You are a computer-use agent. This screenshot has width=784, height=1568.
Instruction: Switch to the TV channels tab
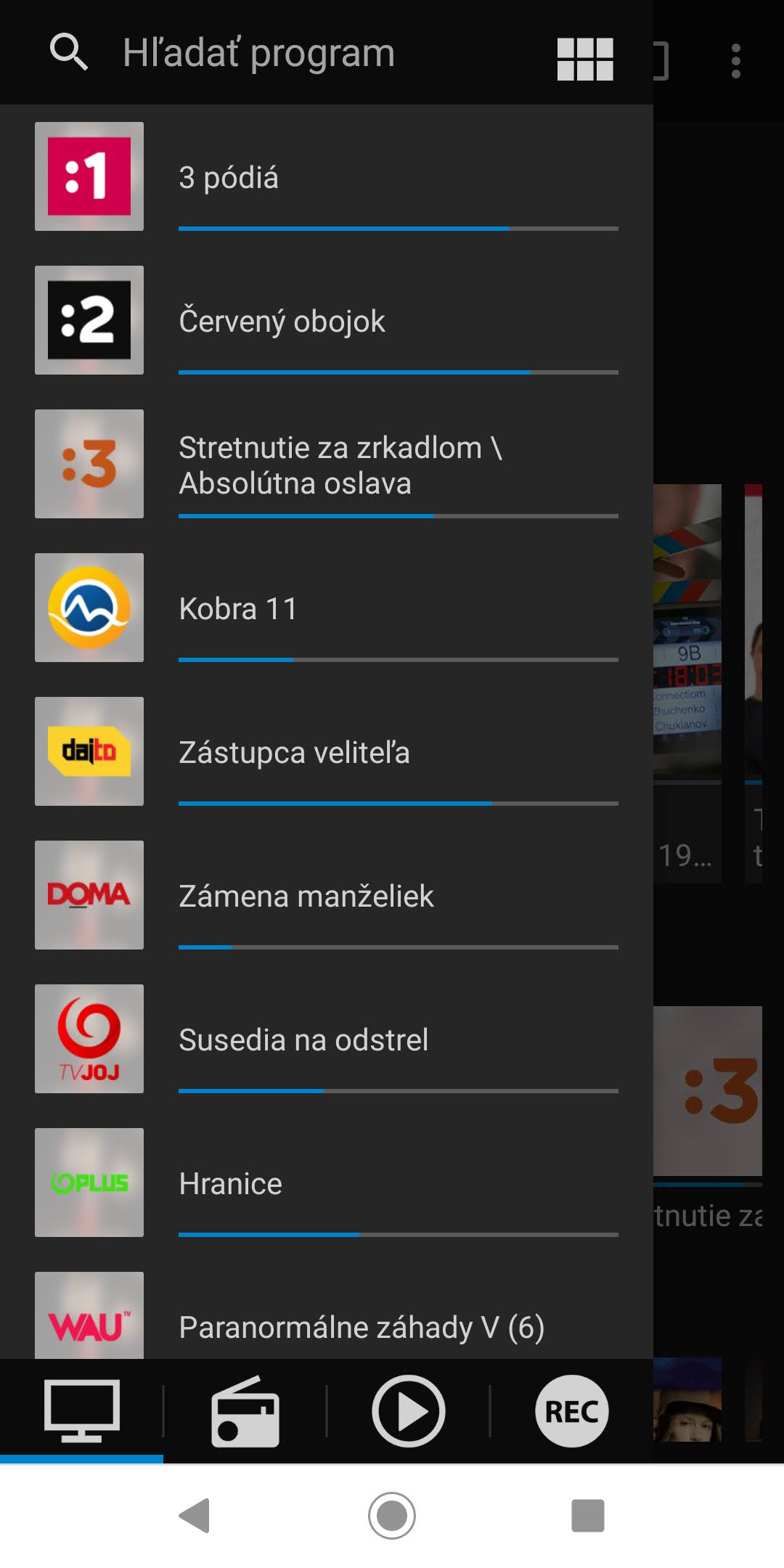tap(82, 1411)
